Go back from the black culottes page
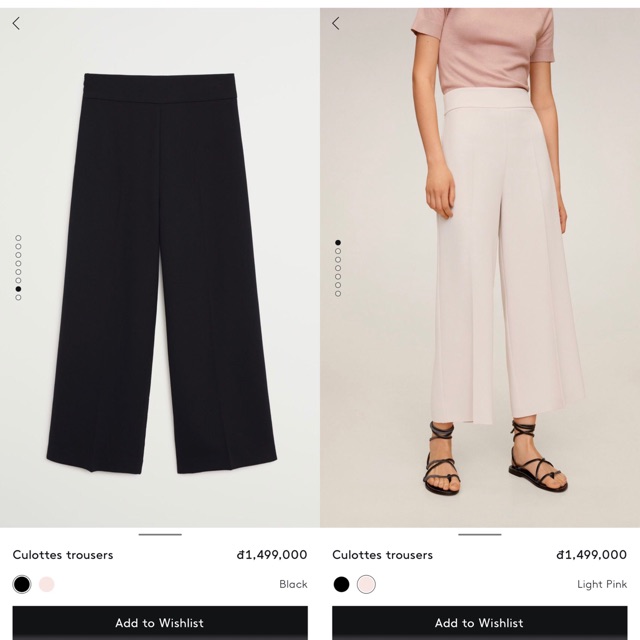 (x=16, y=23)
